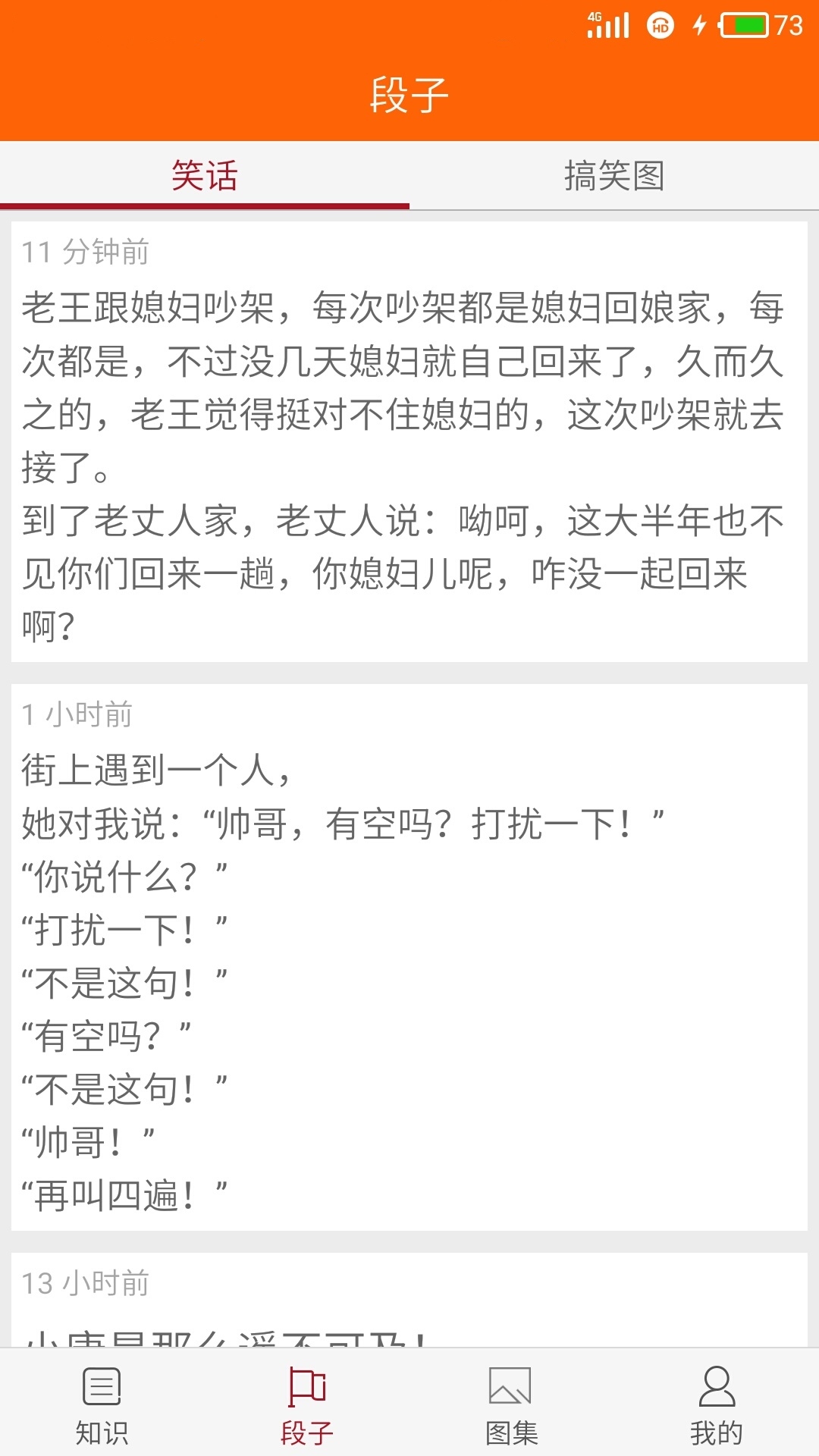819x1456 pixels.
Task: Click the signal strength bars icon
Action: [x=610, y=25]
